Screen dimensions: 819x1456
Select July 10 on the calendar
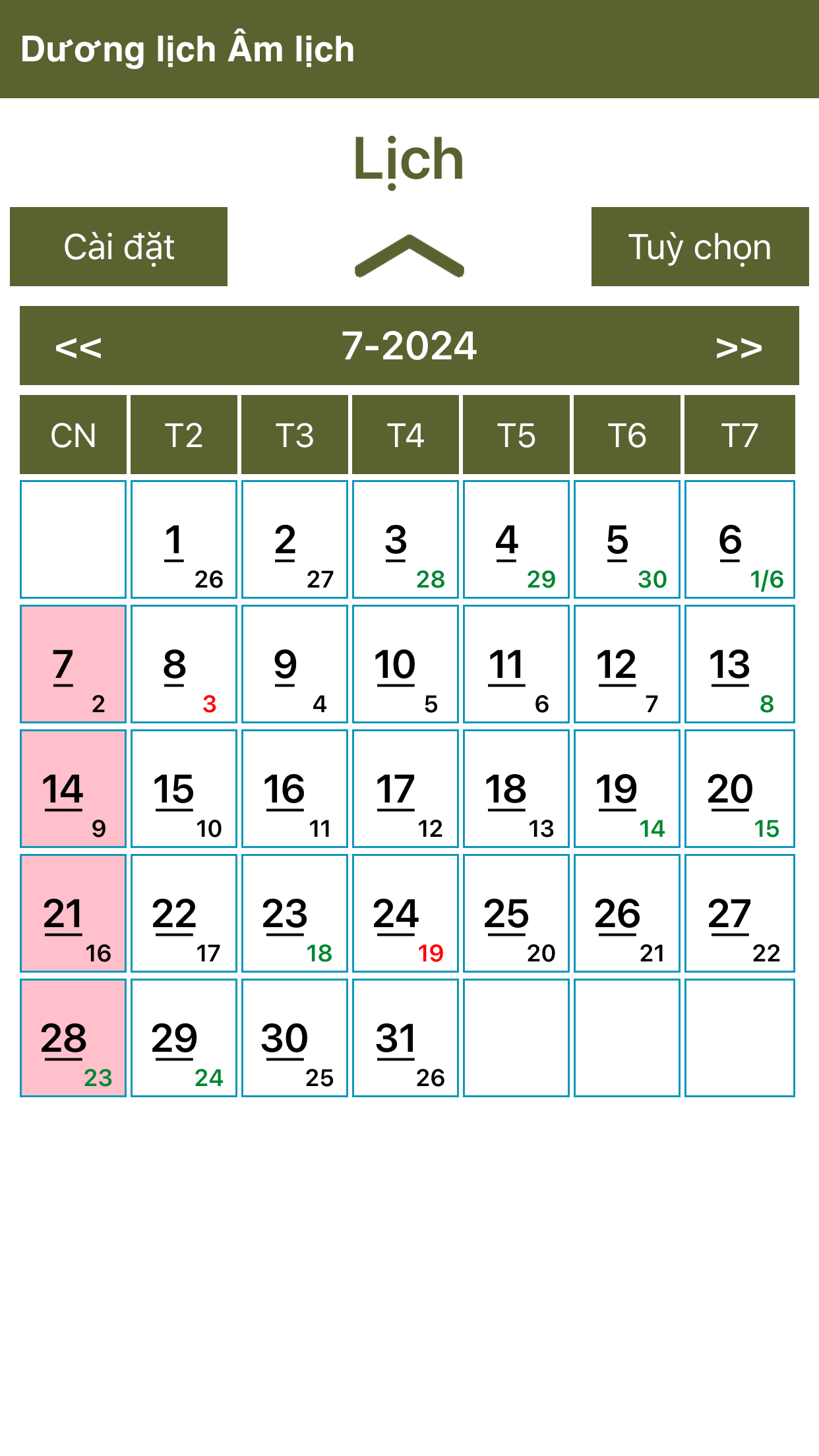click(x=405, y=664)
